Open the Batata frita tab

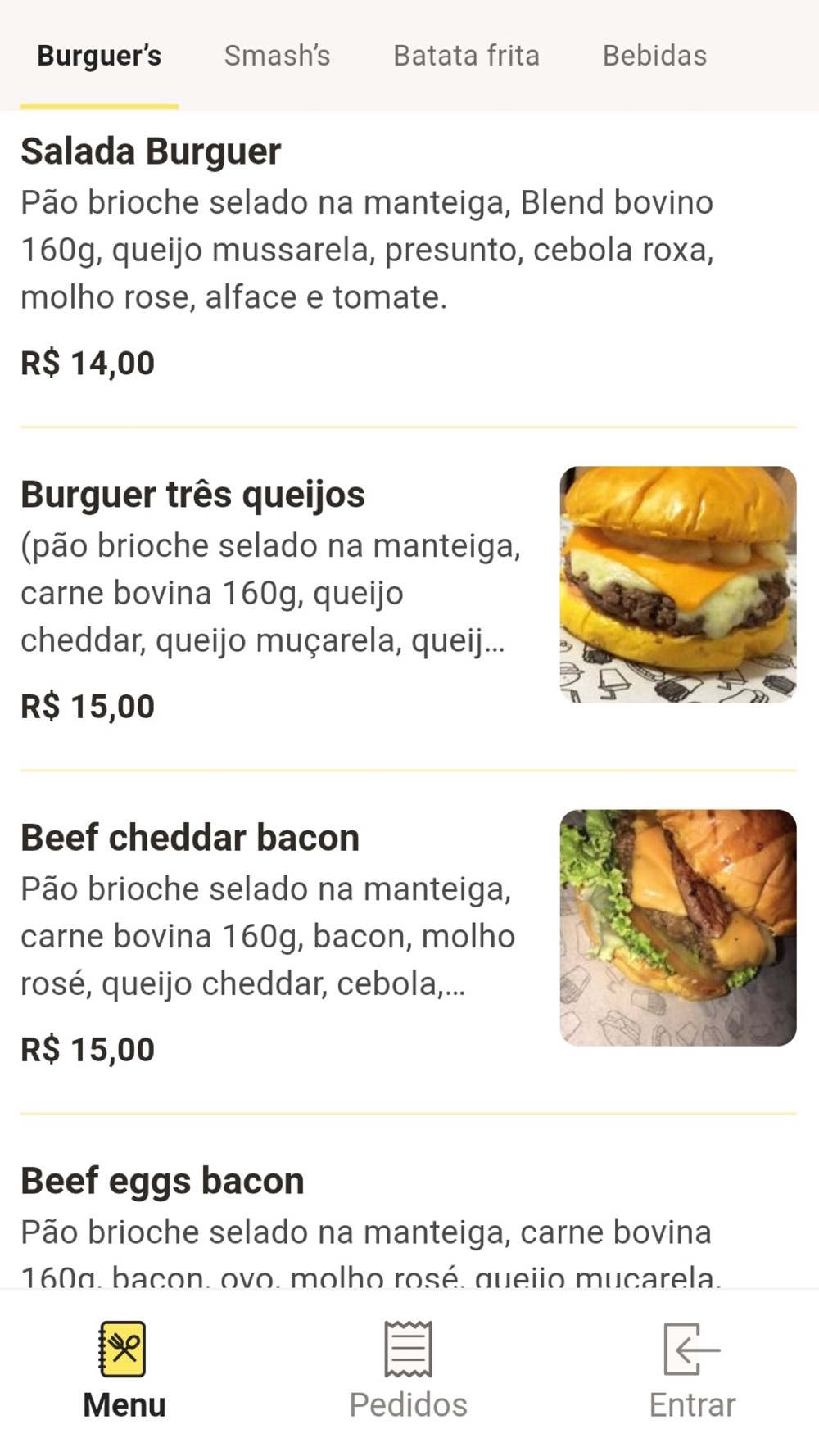point(466,56)
